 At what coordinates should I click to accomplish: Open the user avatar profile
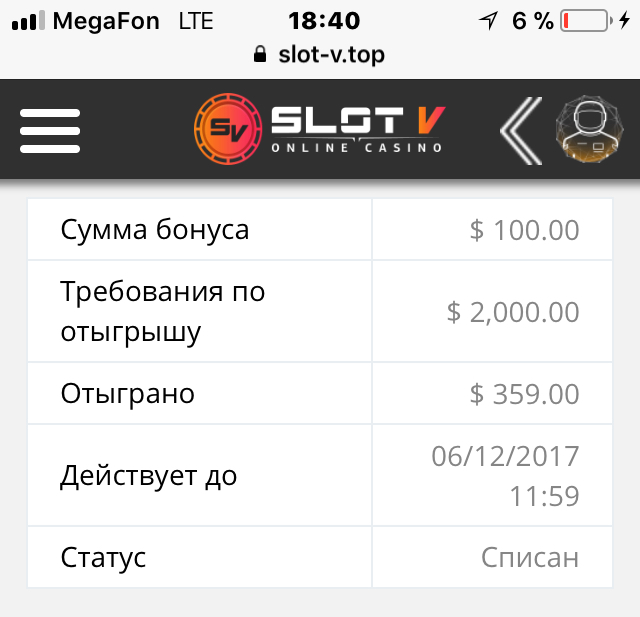586,130
